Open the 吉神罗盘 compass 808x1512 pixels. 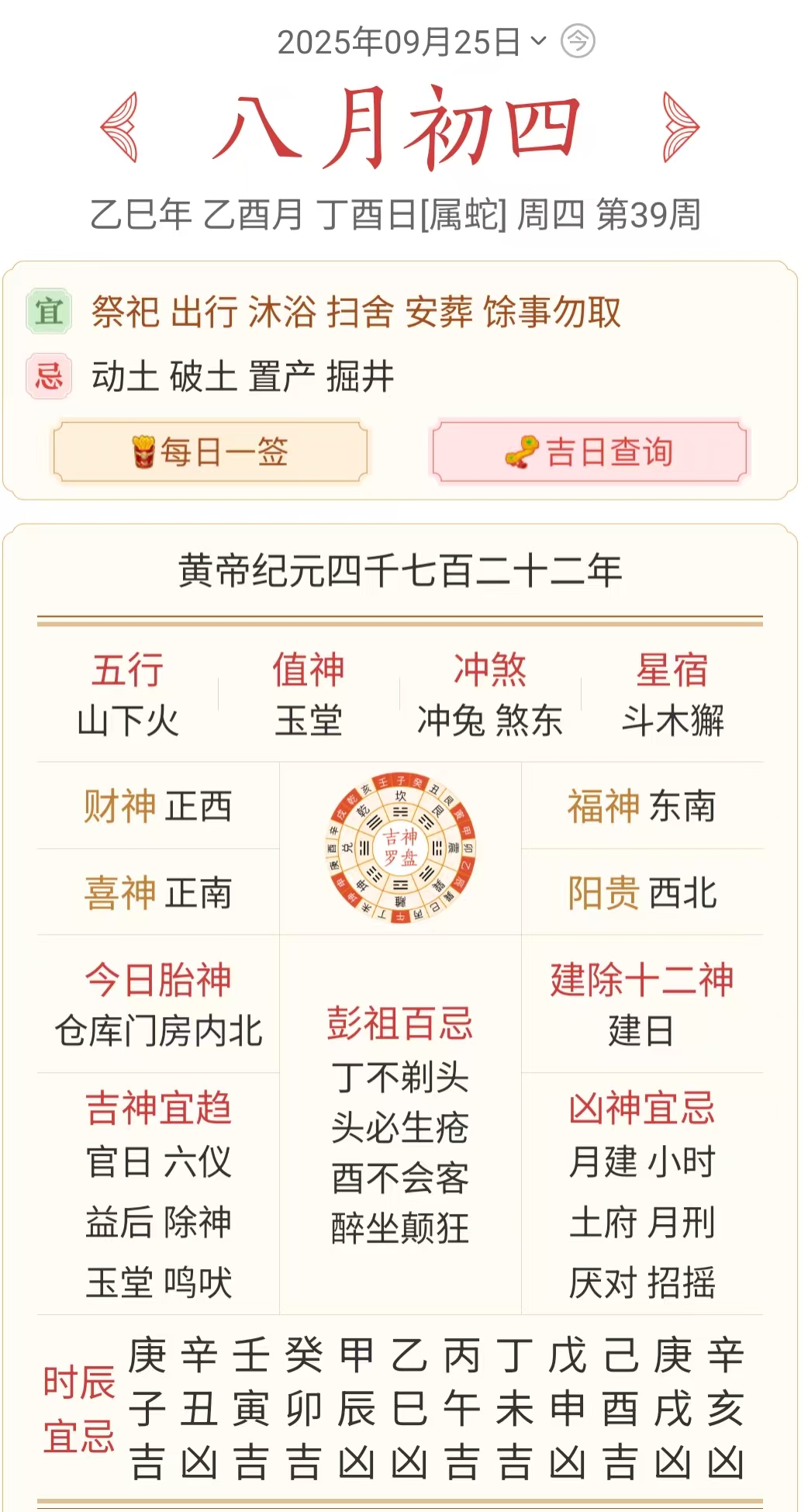point(400,848)
